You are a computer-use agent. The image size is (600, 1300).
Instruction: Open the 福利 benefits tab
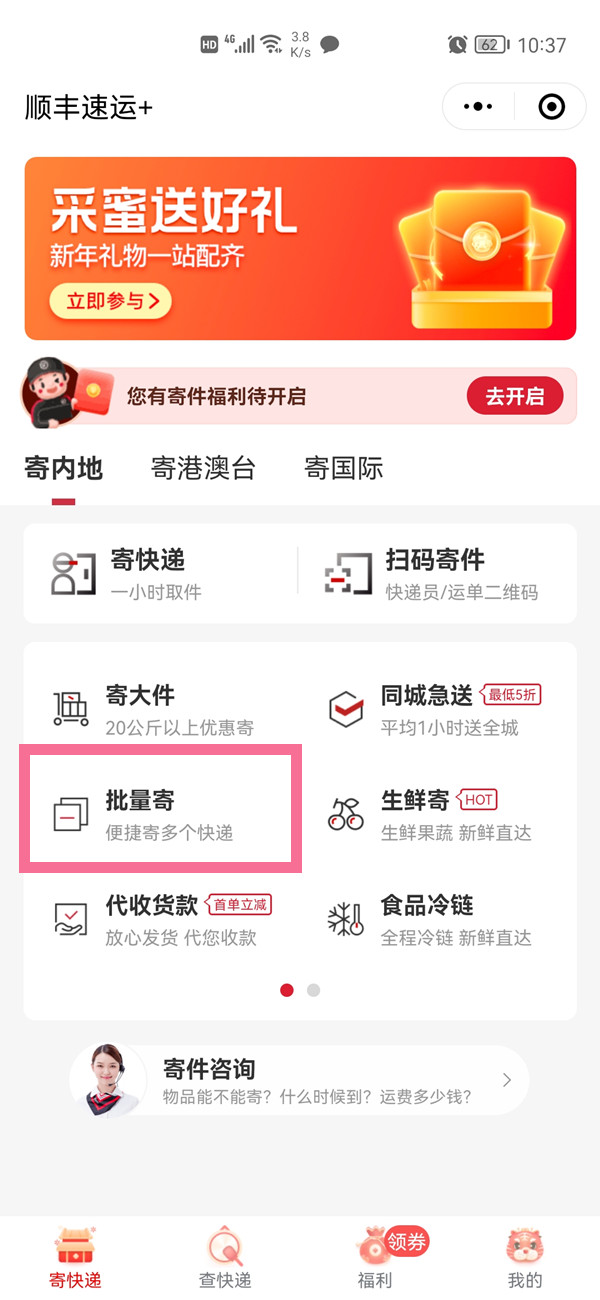click(375, 1258)
